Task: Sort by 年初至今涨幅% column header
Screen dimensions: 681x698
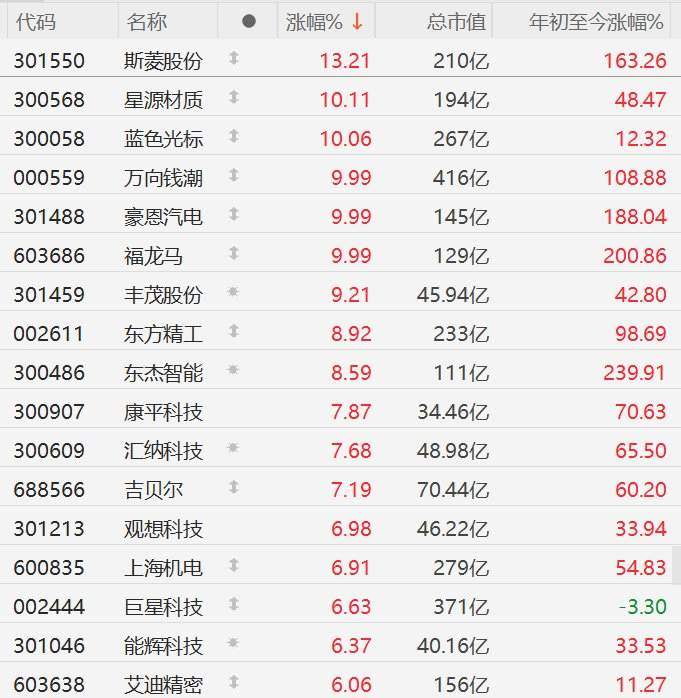Action: [x=596, y=21]
